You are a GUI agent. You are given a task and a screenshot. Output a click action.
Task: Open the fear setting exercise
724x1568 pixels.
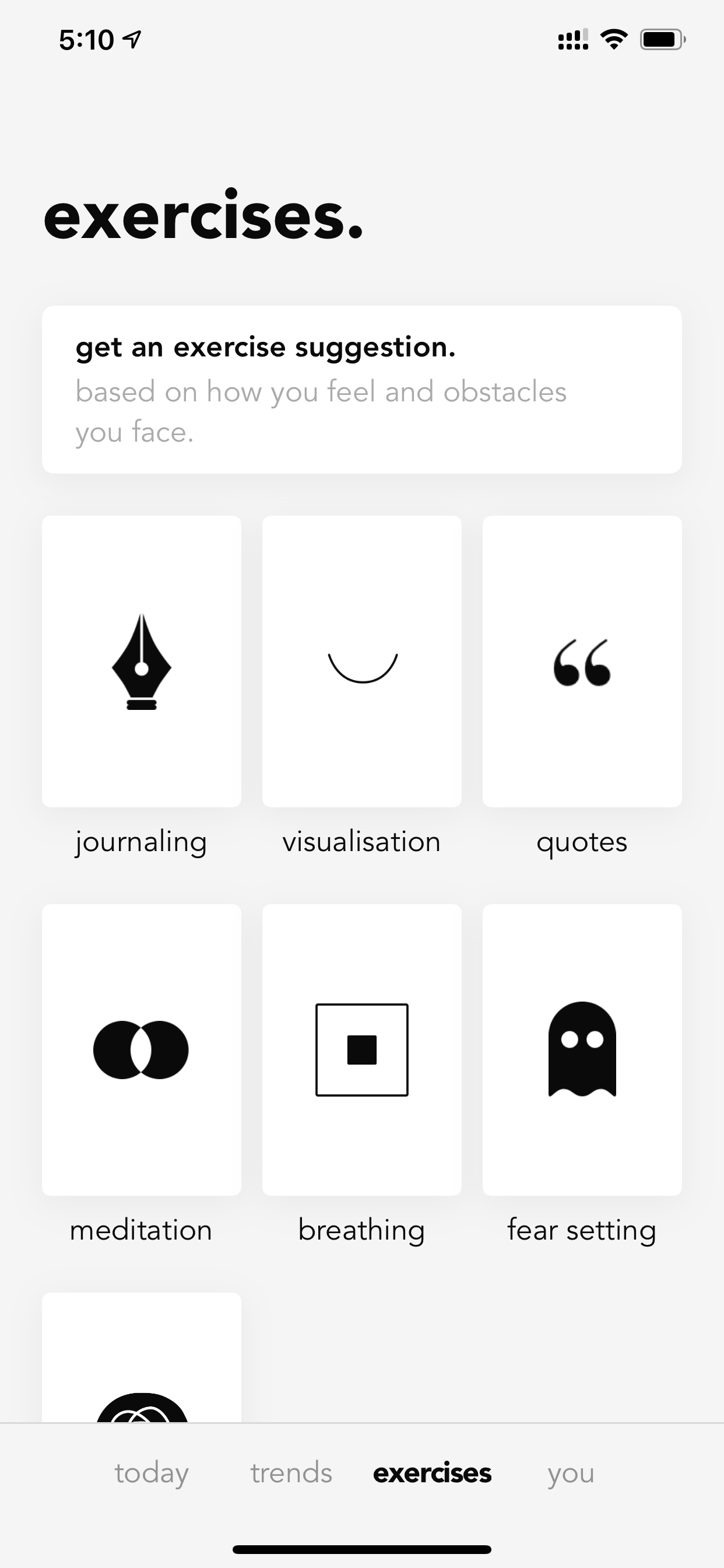(582, 1049)
